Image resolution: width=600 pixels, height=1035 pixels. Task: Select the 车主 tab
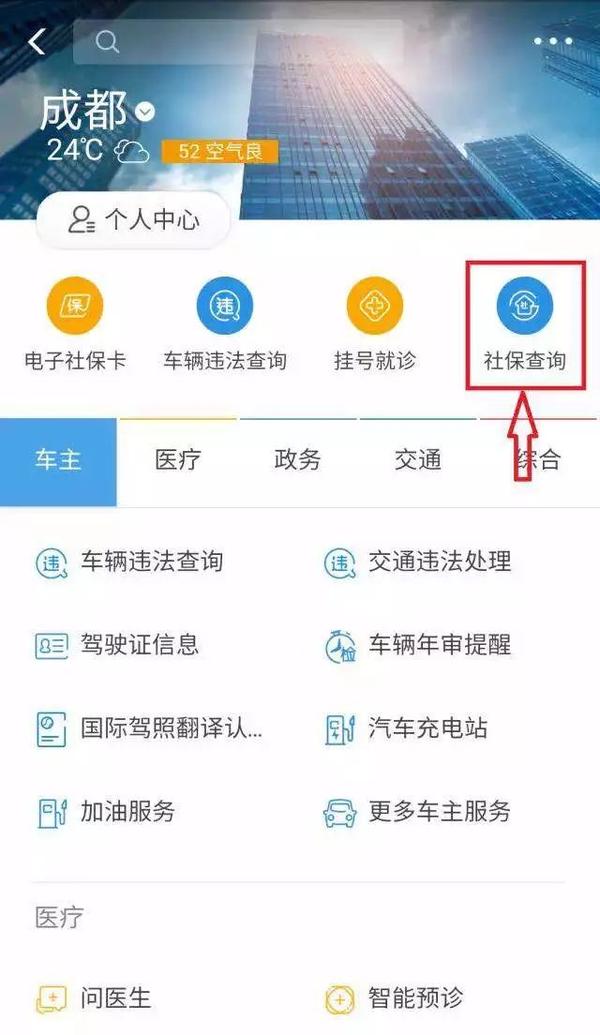click(x=58, y=460)
